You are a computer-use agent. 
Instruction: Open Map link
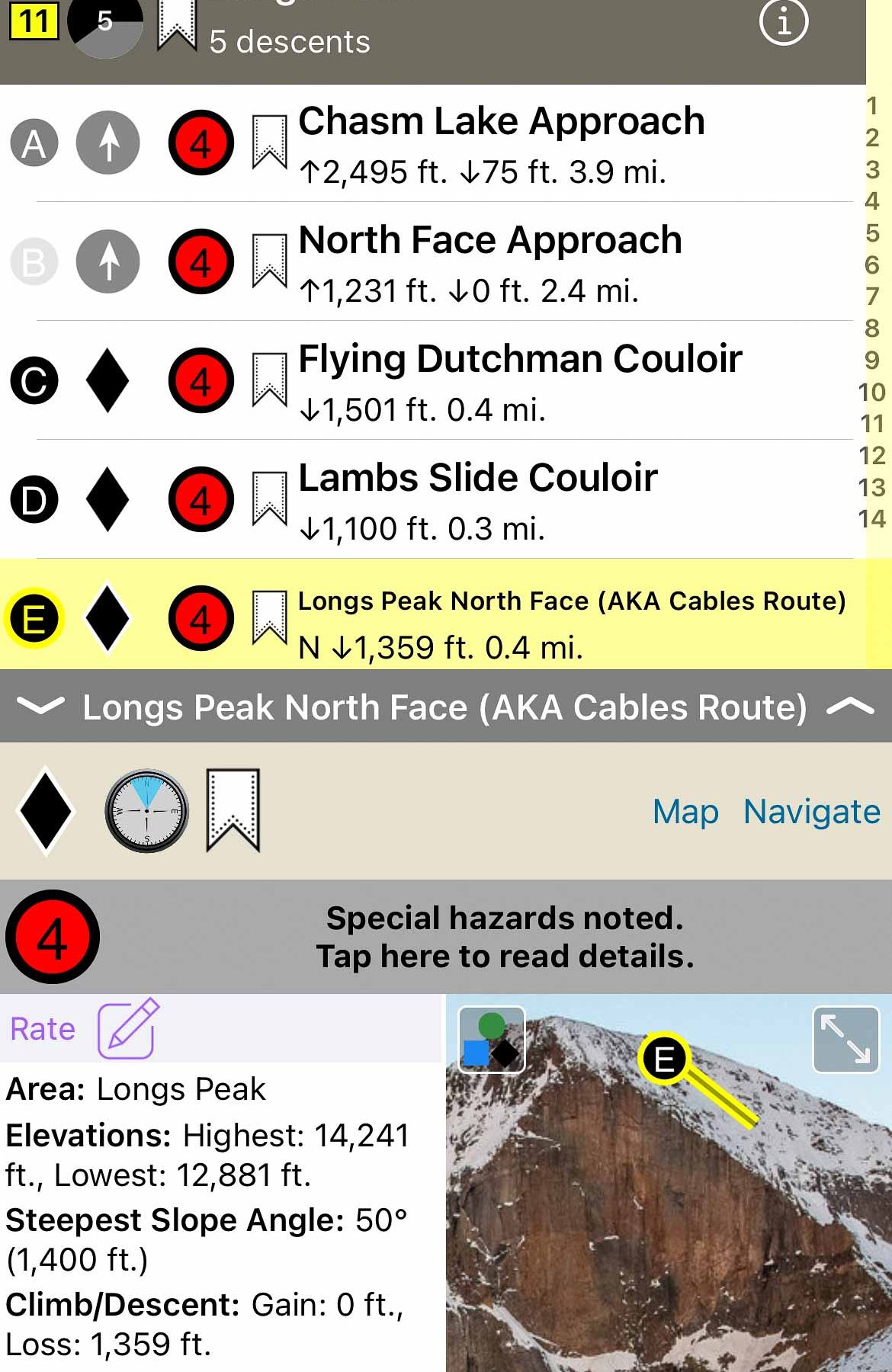tap(685, 812)
